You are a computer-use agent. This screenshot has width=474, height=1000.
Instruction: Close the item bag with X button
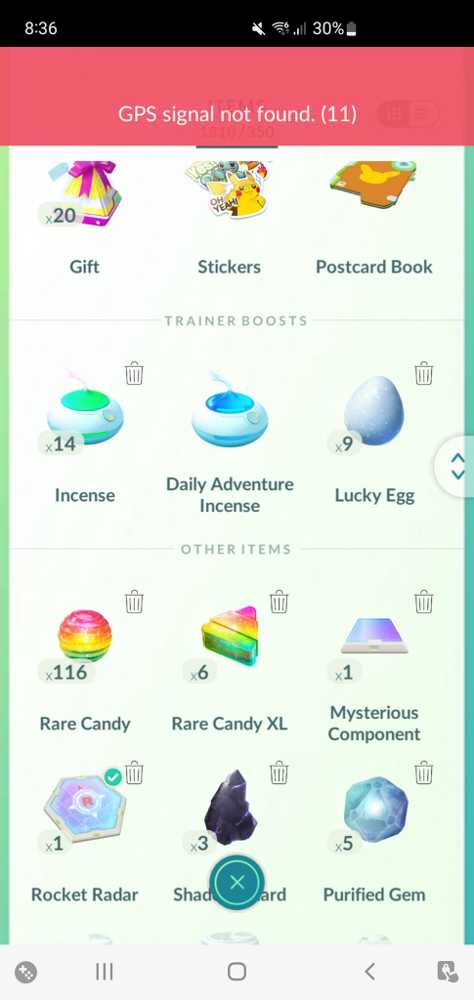[x=237, y=883]
